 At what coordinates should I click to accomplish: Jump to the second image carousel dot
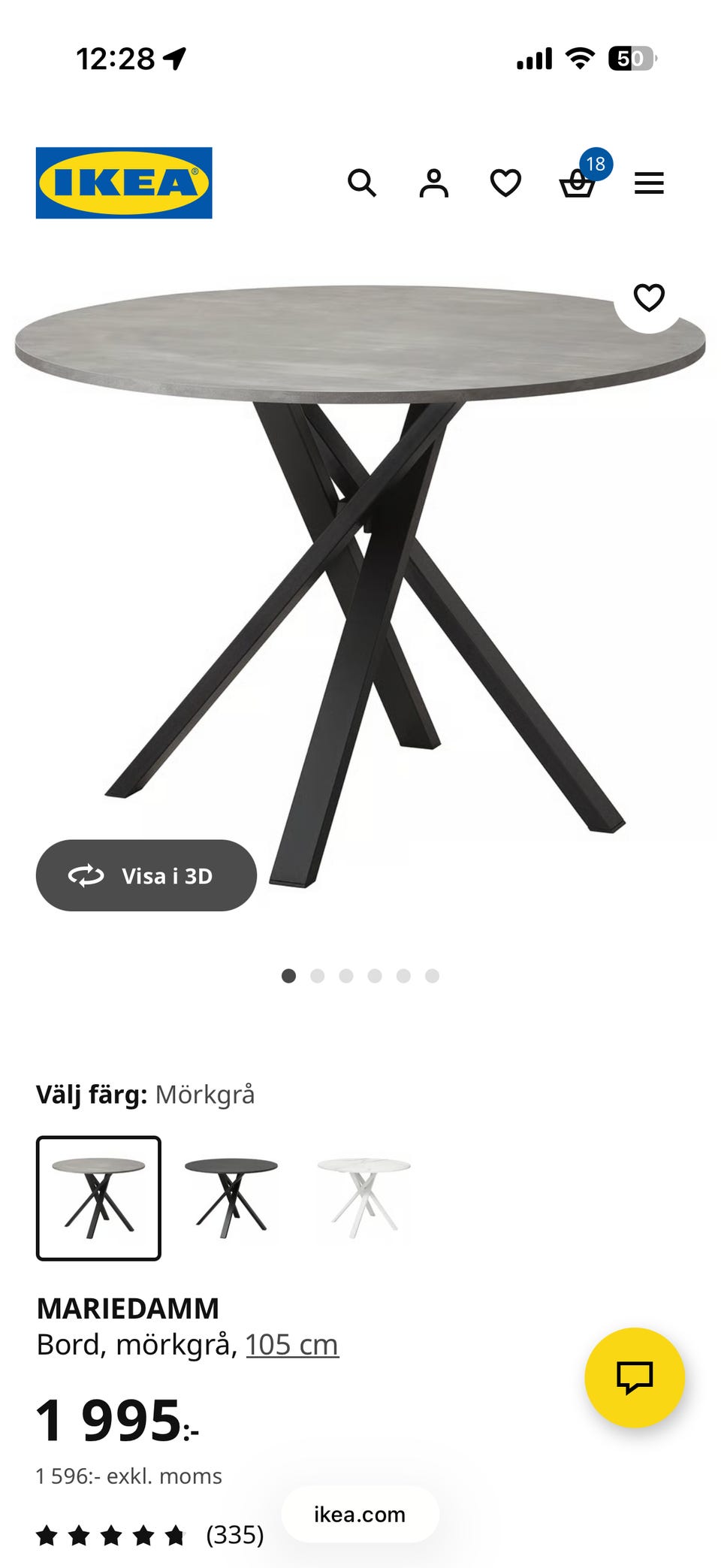click(x=318, y=974)
